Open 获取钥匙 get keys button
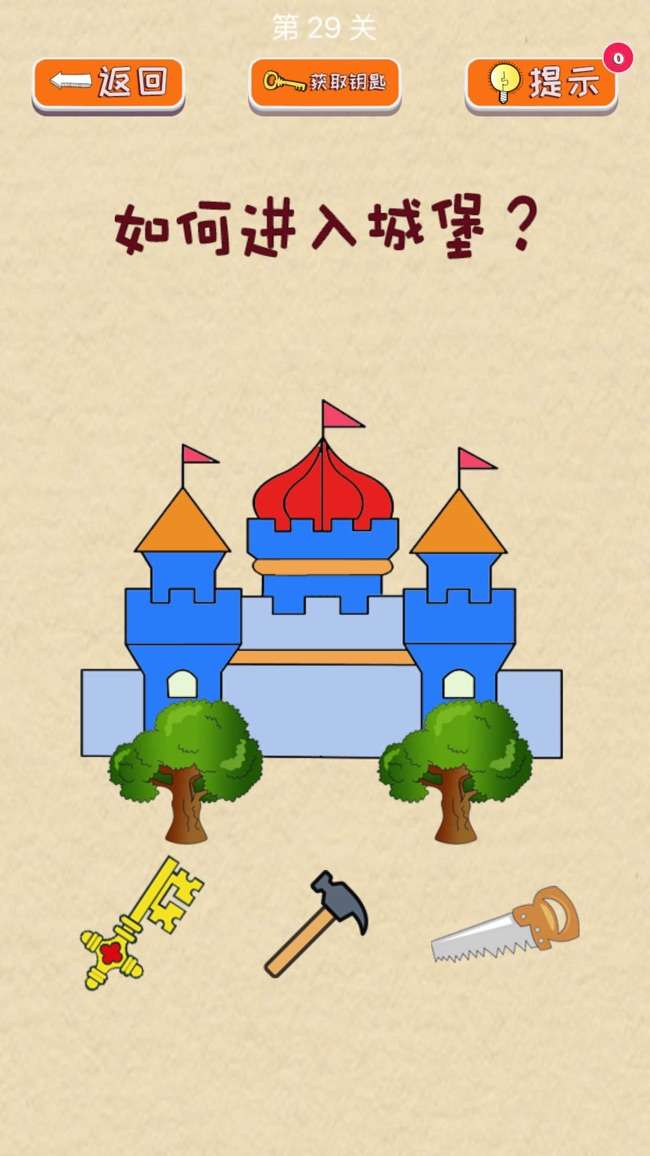Viewport: 650px width, 1156px height. (324, 84)
